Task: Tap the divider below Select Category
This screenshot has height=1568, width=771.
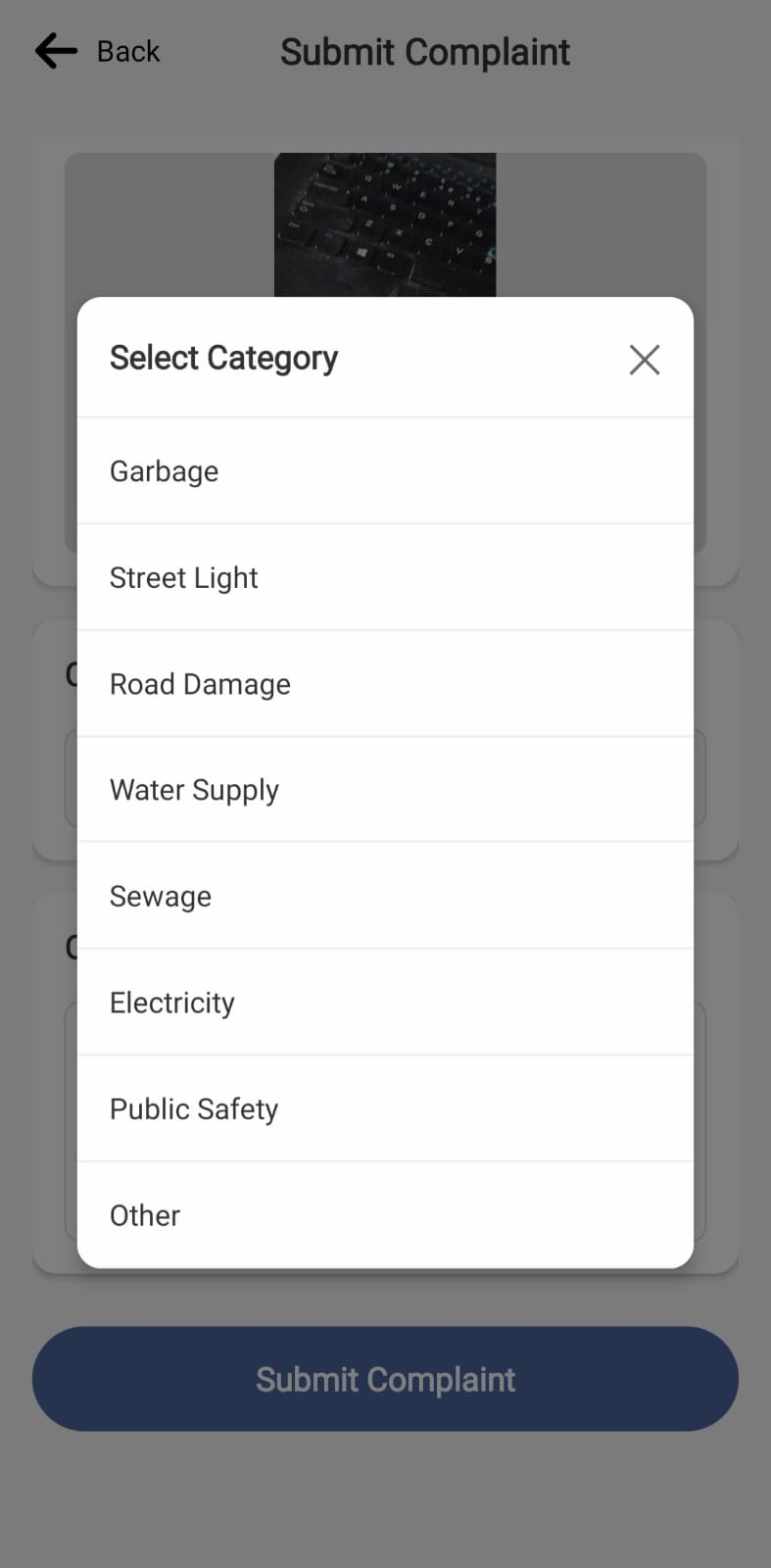Action: pyautogui.click(x=385, y=418)
